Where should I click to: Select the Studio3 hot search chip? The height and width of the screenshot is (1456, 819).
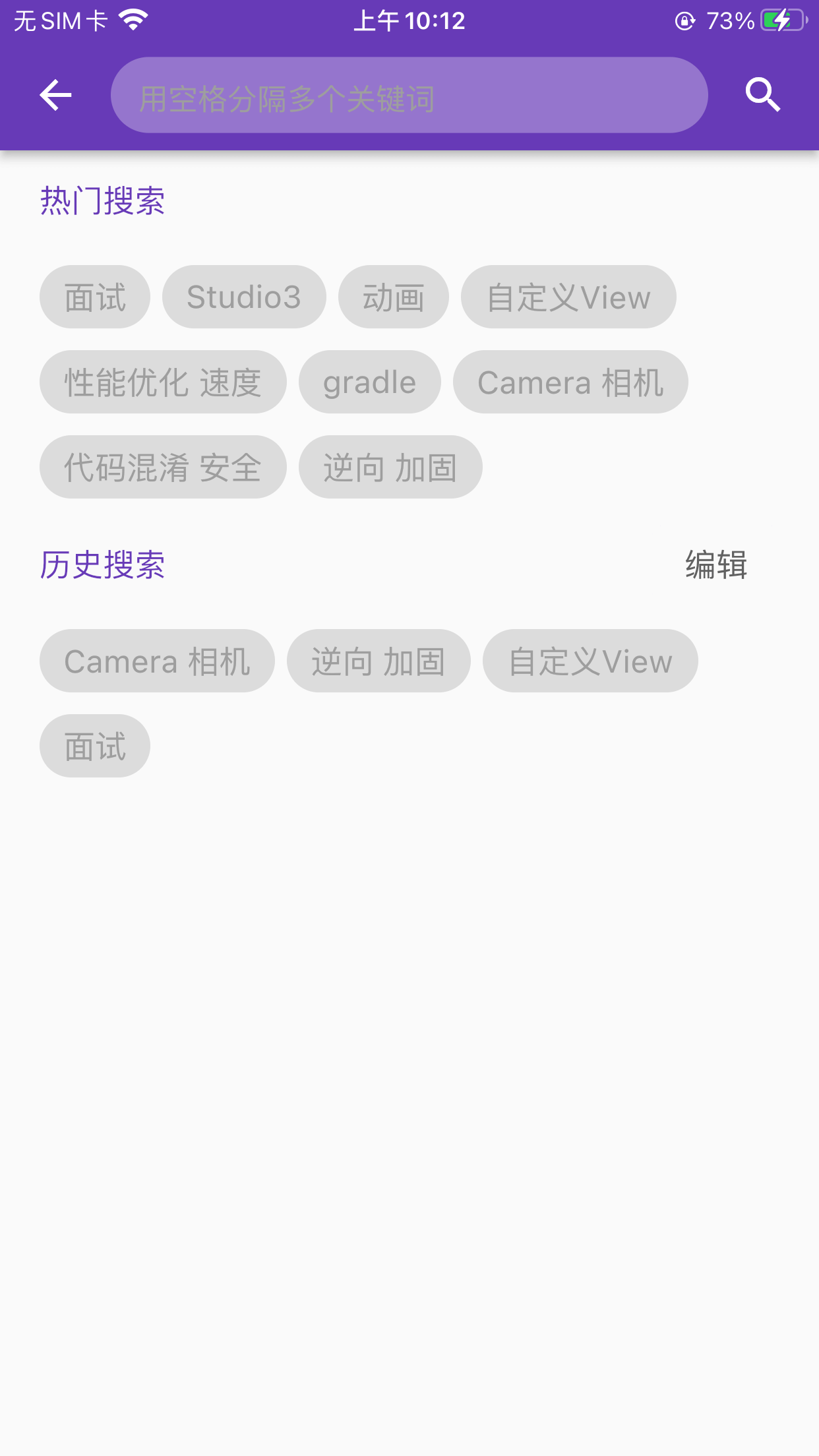pyautogui.click(x=244, y=297)
